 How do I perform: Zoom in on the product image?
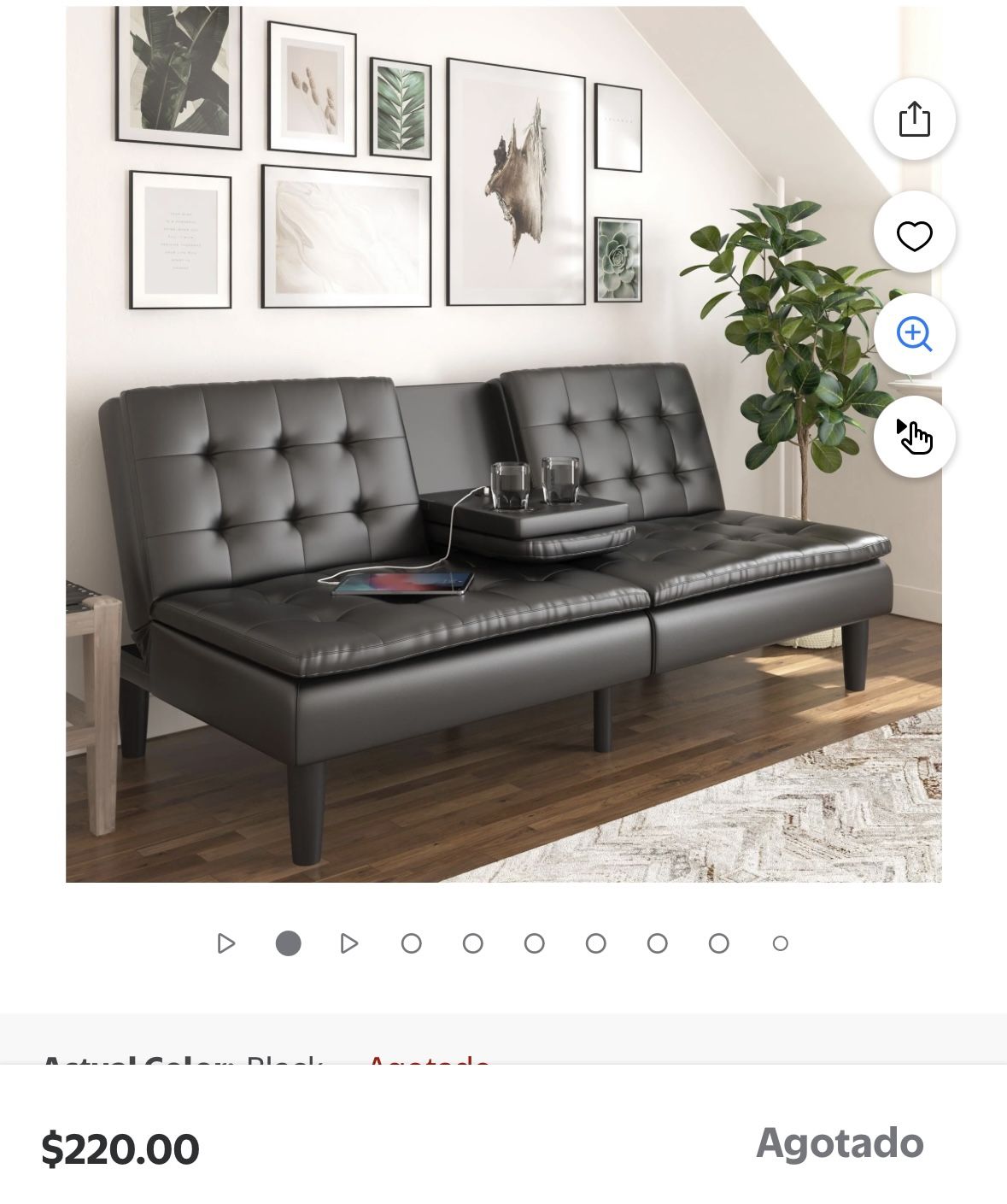tap(914, 334)
